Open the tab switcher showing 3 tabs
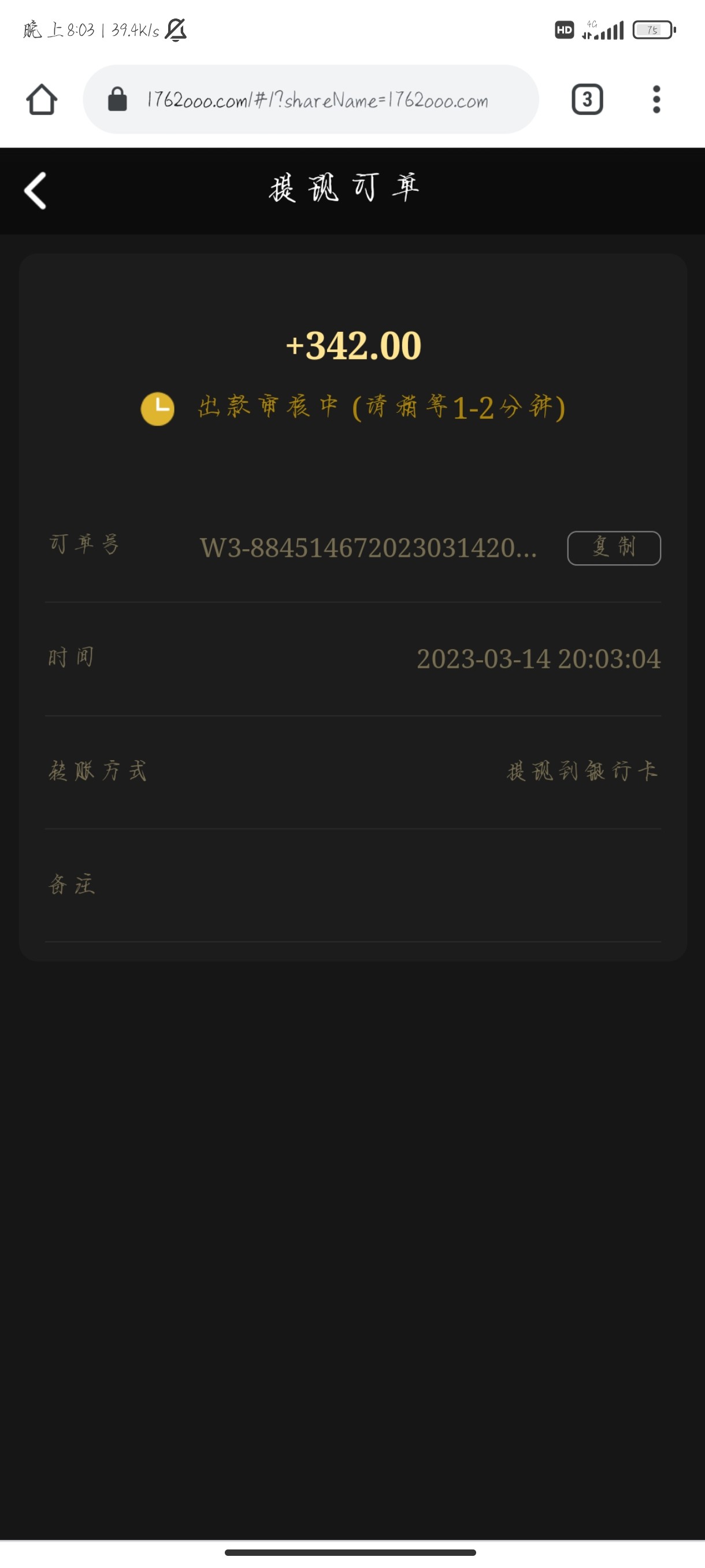The width and height of the screenshot is (705, 1568). click(x=587, y=100)
